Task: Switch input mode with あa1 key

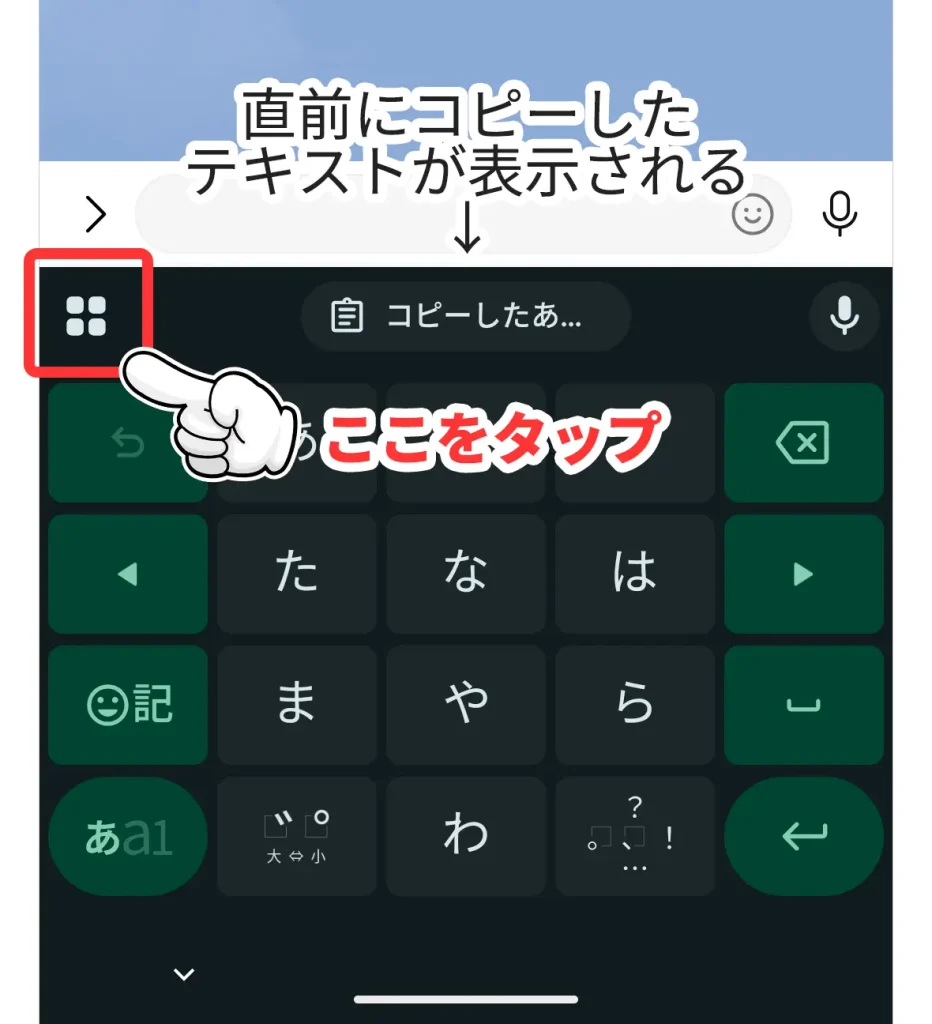Action: tap(127, 837)
